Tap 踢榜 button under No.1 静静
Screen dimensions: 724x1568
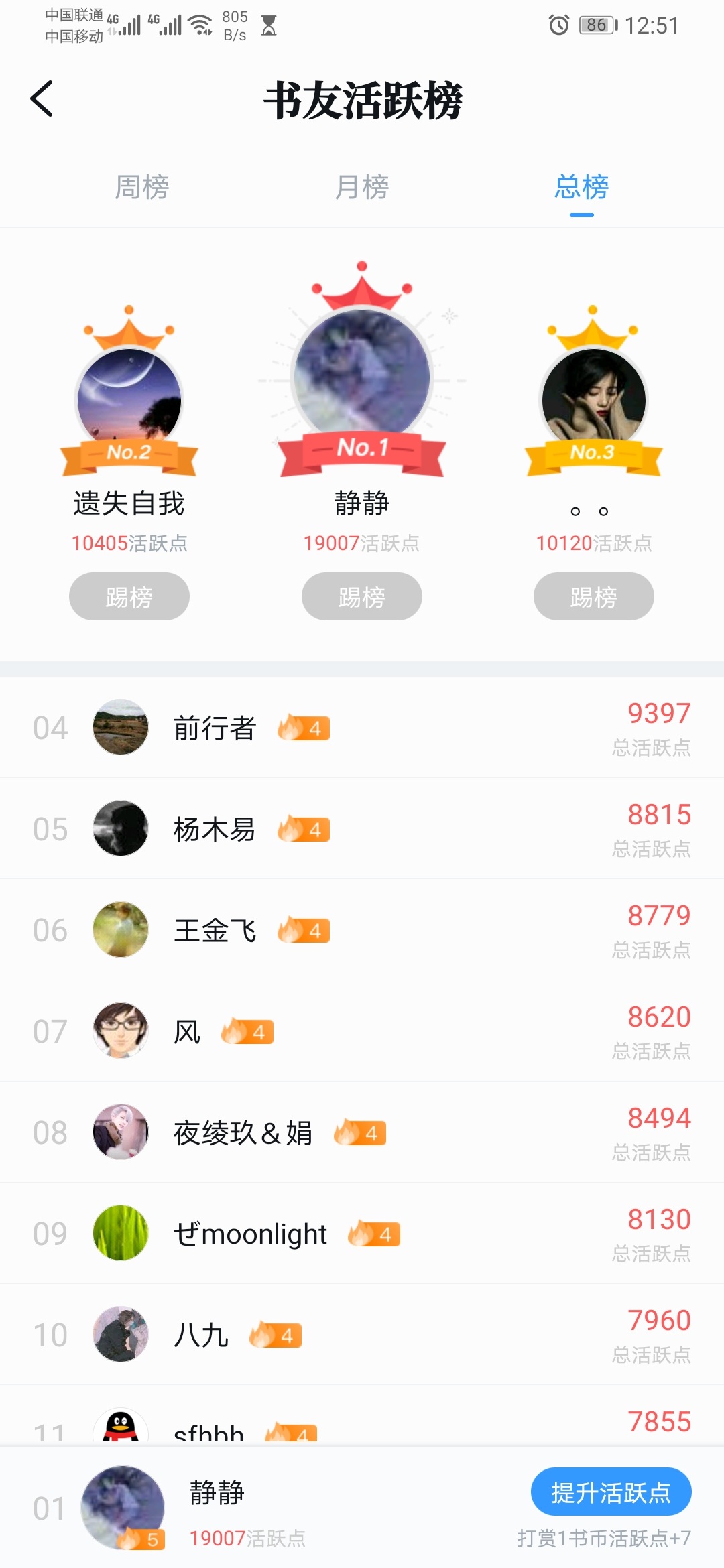click(x=362, y=596)
